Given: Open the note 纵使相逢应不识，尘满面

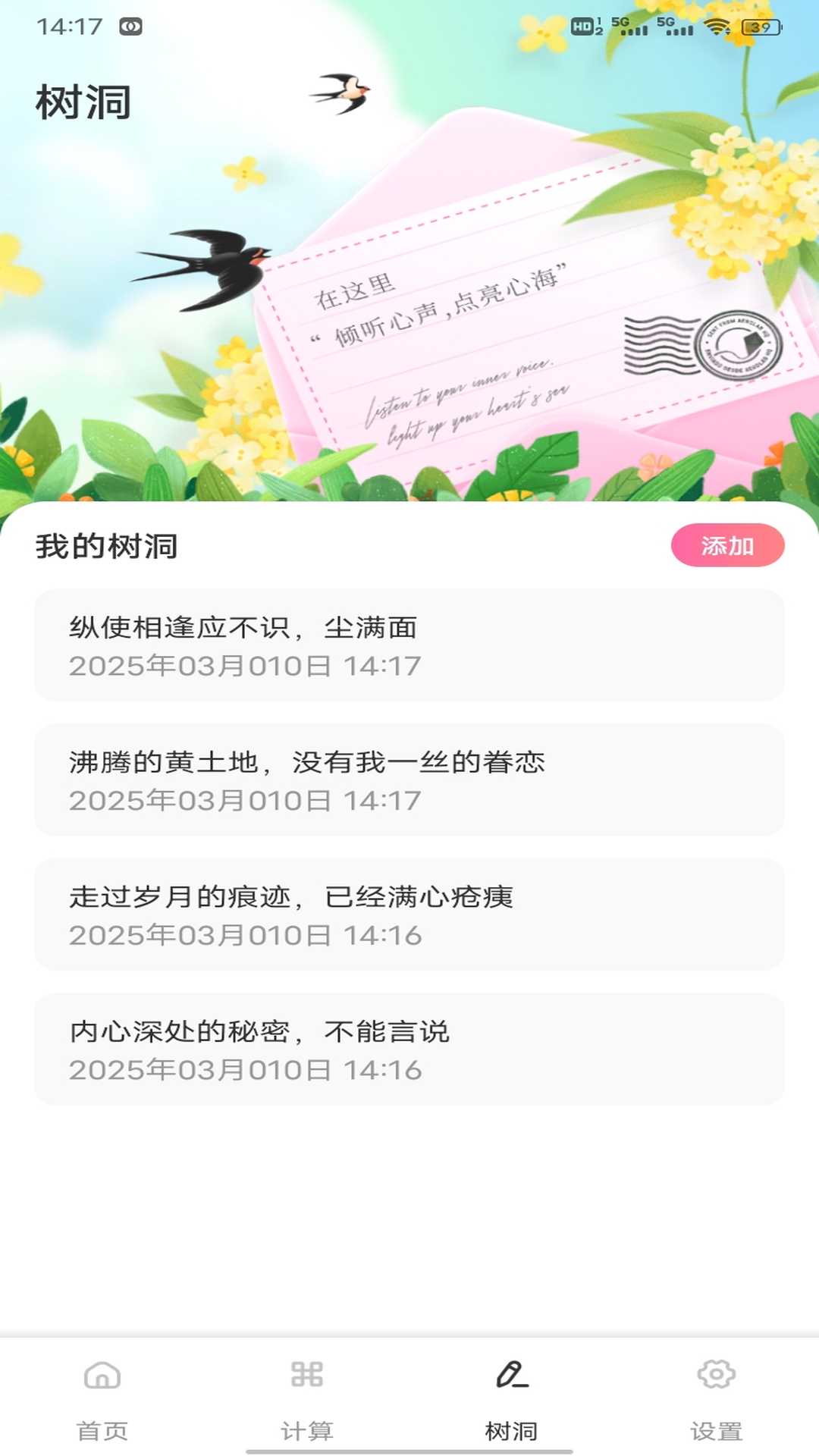Looking at the screenshot, I should (x=409, y=648).
